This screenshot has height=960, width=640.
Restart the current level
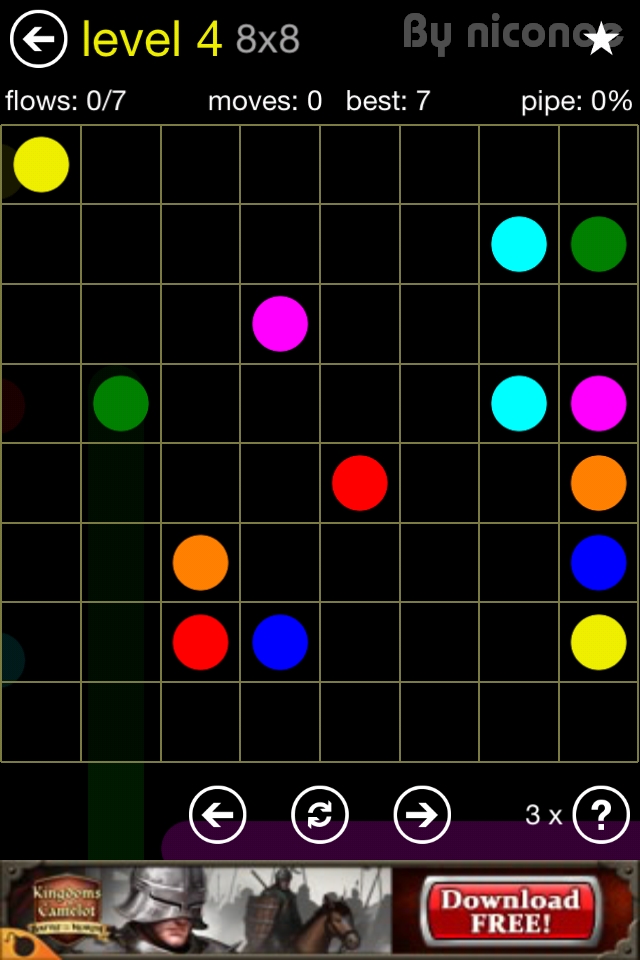319,815
